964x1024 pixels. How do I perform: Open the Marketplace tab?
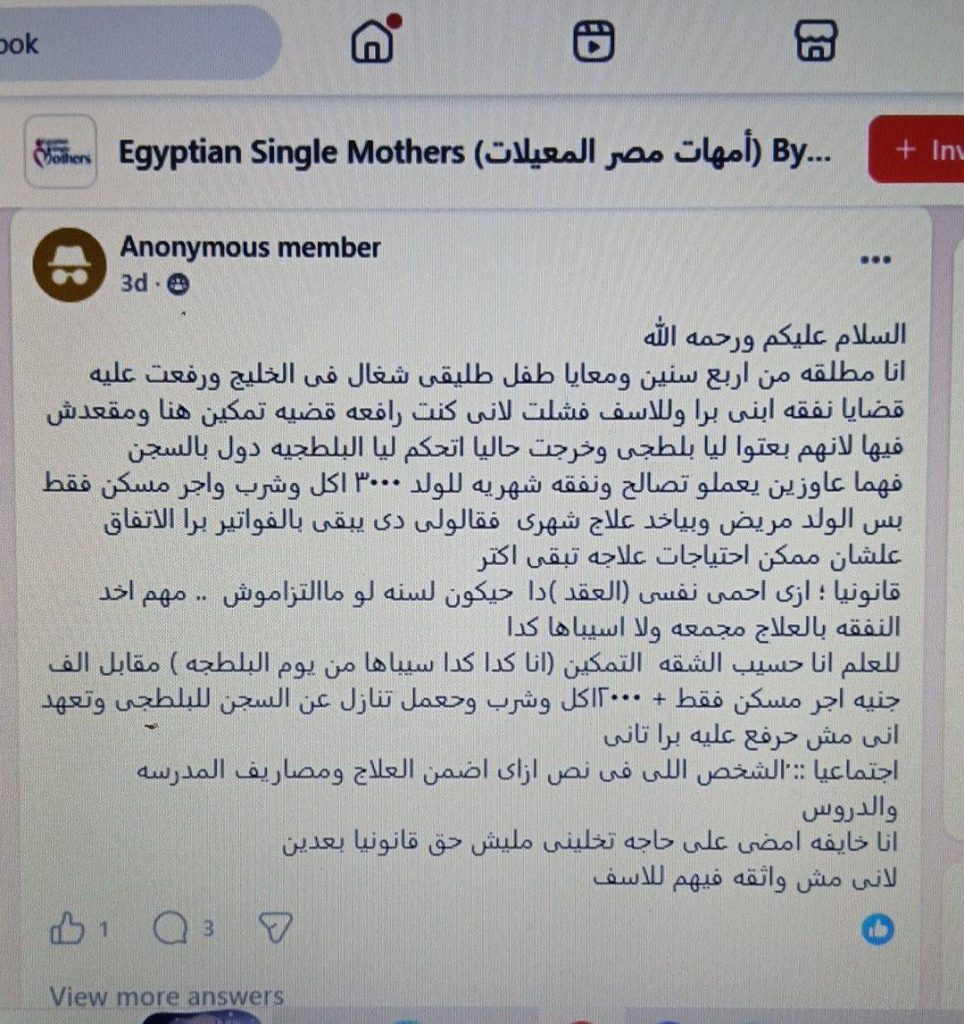(x=815, y=42)
